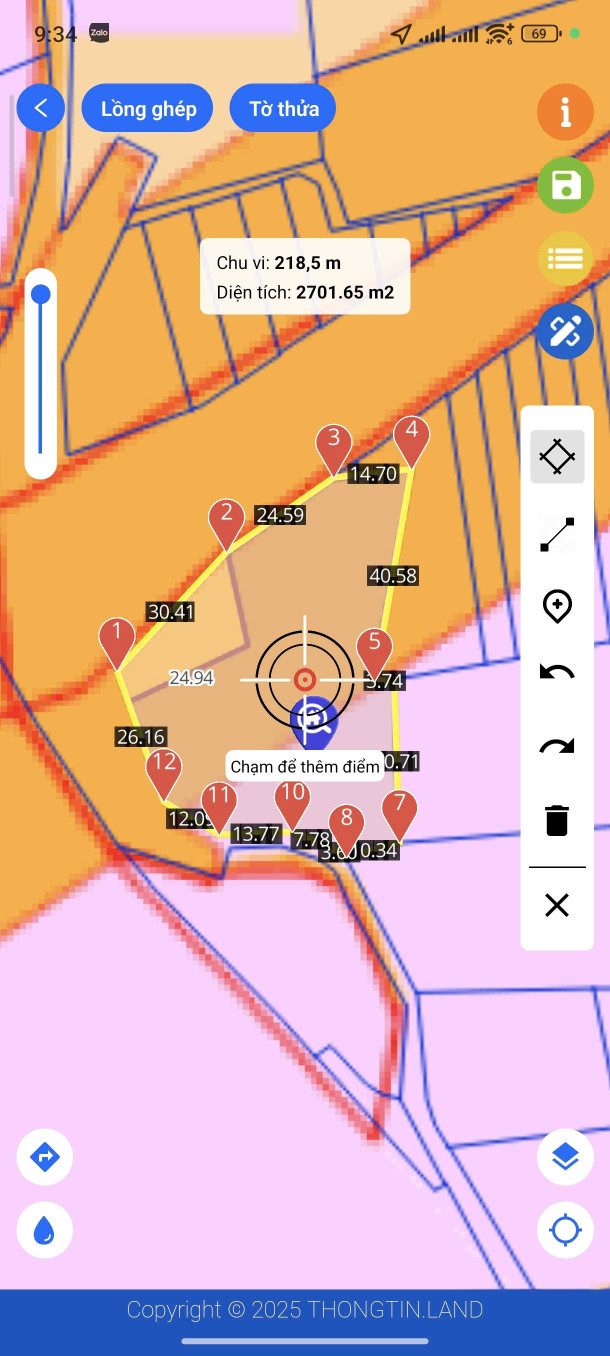Viewport: 610px width, 1356px height.
Task: Redo the removed measurement point
Action: 557,746
